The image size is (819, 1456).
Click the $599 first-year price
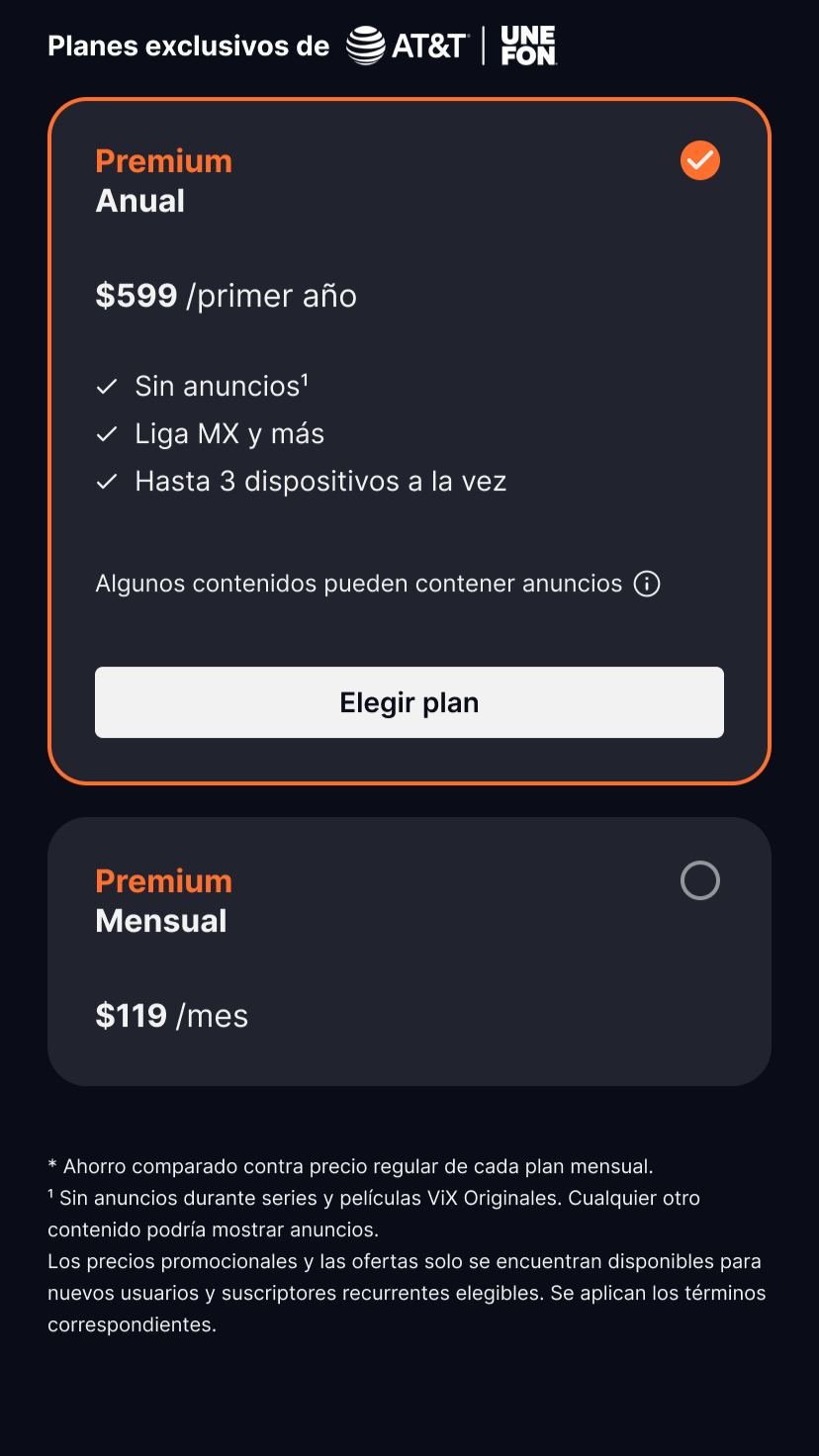[x=136, y=294]
